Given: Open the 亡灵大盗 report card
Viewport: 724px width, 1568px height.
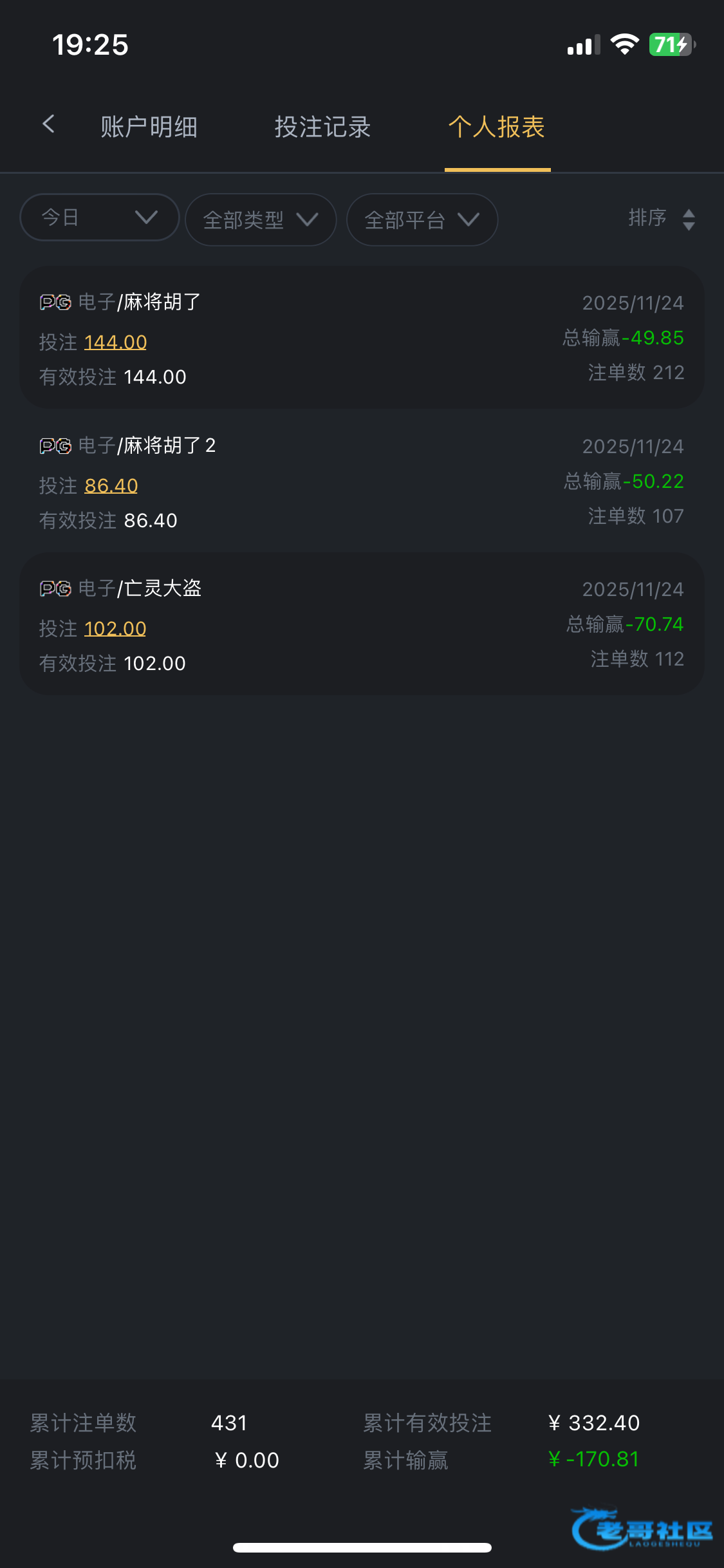Looking at the screenshot, I should pos(362,624).
